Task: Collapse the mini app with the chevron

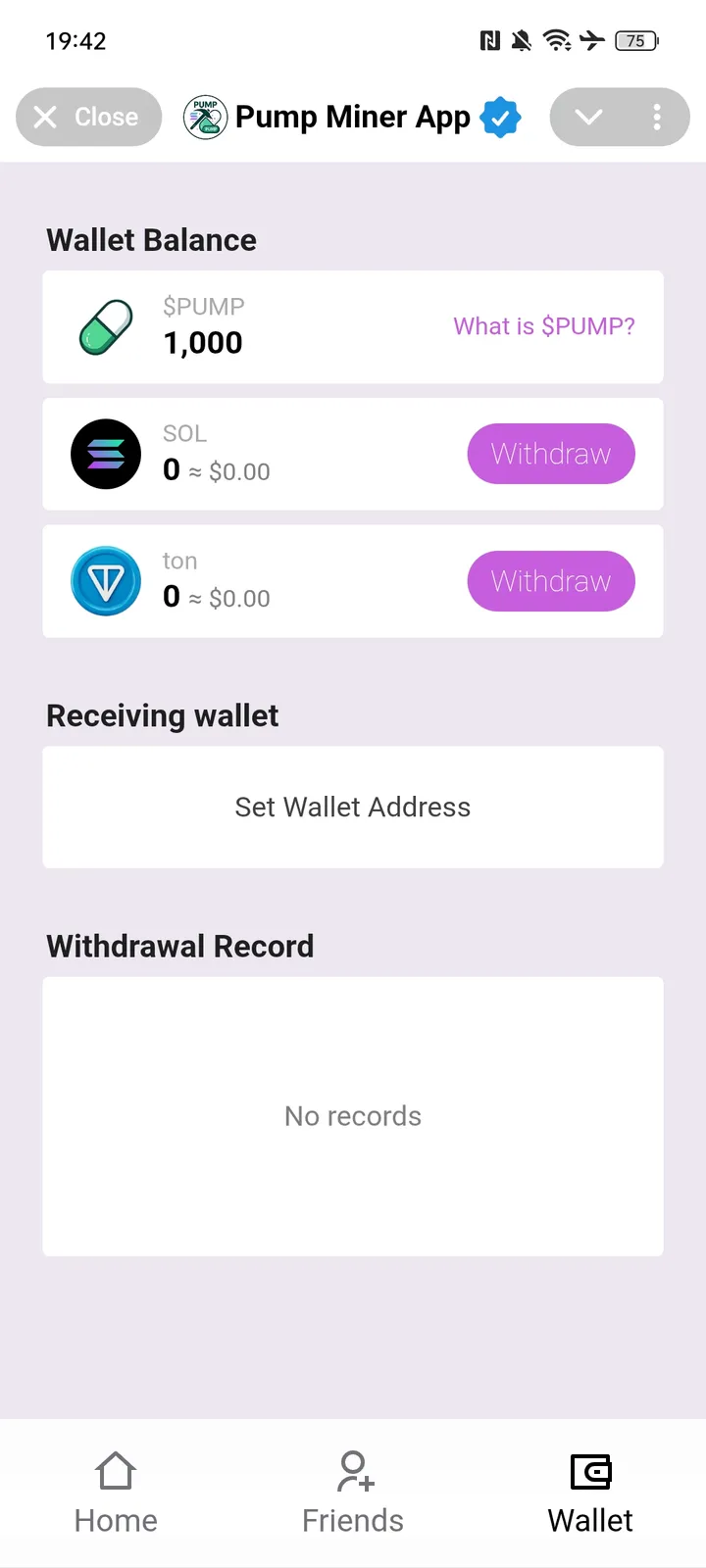Action: click(588, 117)
